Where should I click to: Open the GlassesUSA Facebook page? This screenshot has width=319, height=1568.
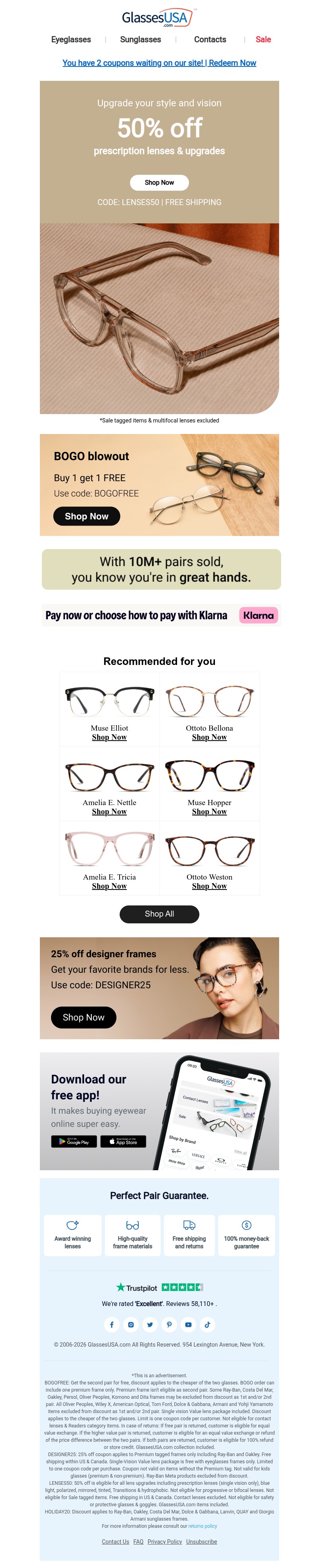tap(112, 1325)
